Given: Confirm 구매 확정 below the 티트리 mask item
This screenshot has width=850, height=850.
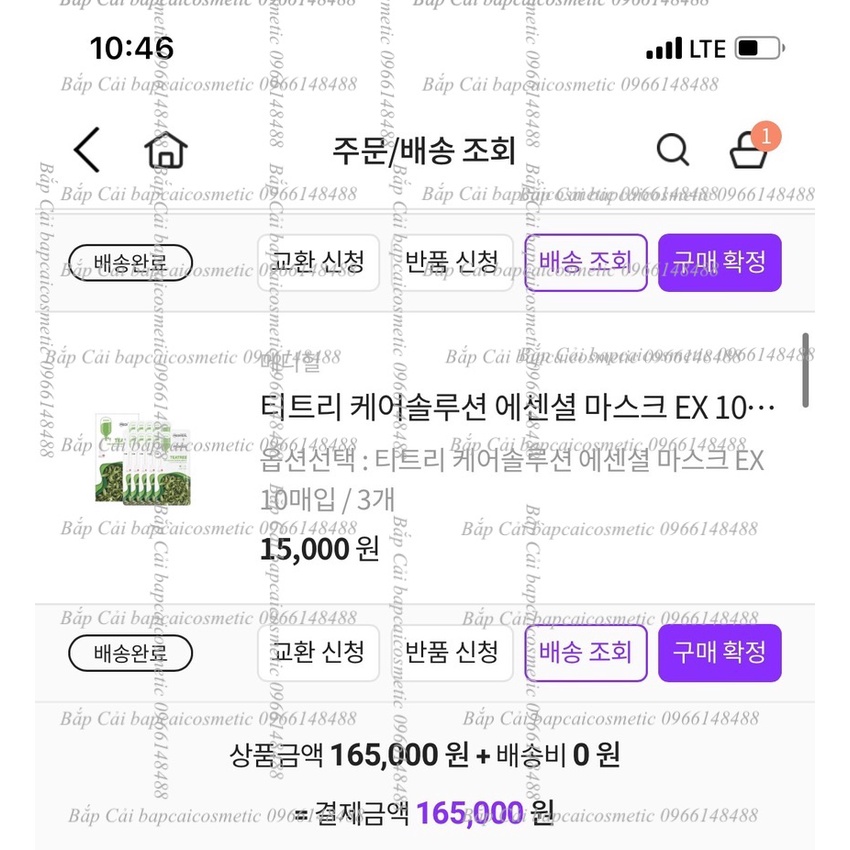Looking at the screenshot, I should click(719, 654).
